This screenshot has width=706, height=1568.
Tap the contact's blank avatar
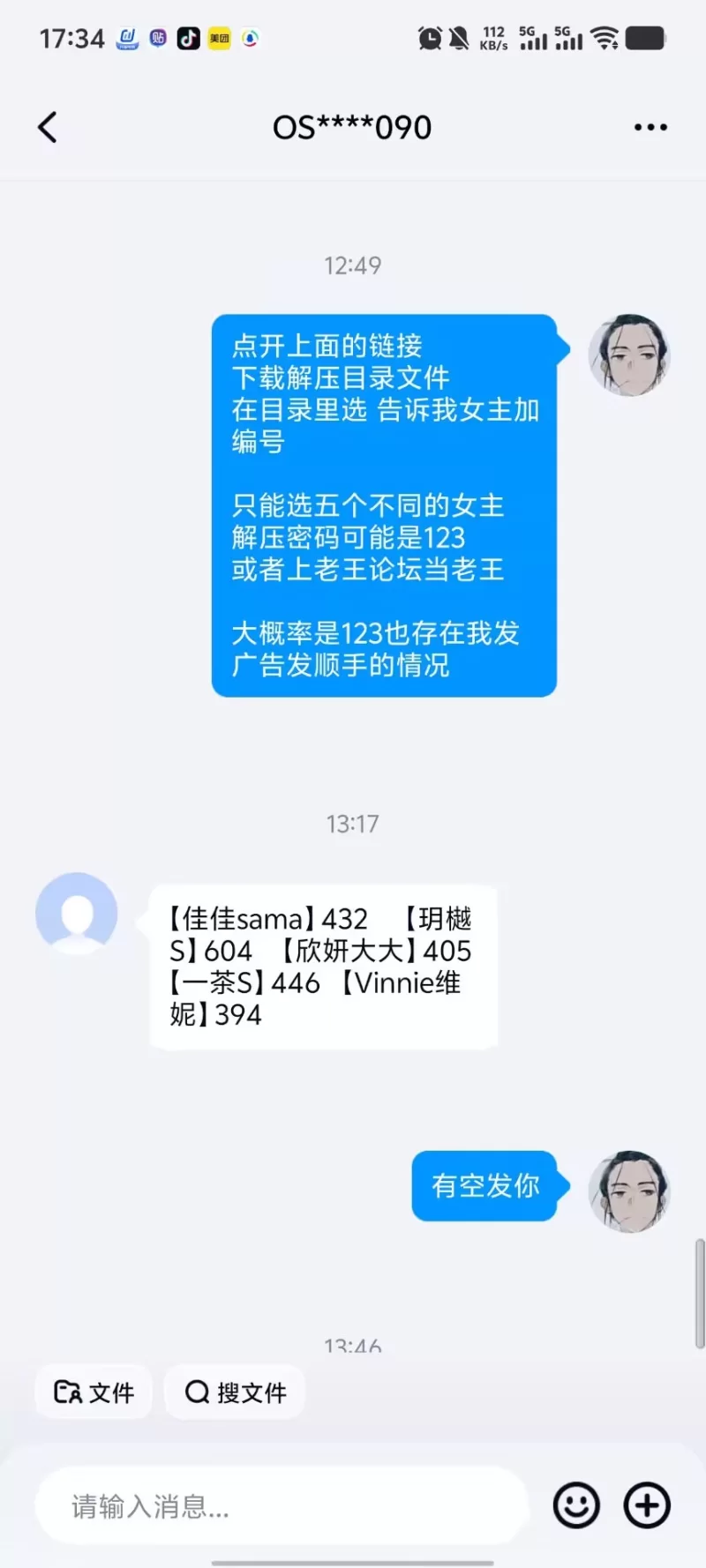tap(77, 914)
